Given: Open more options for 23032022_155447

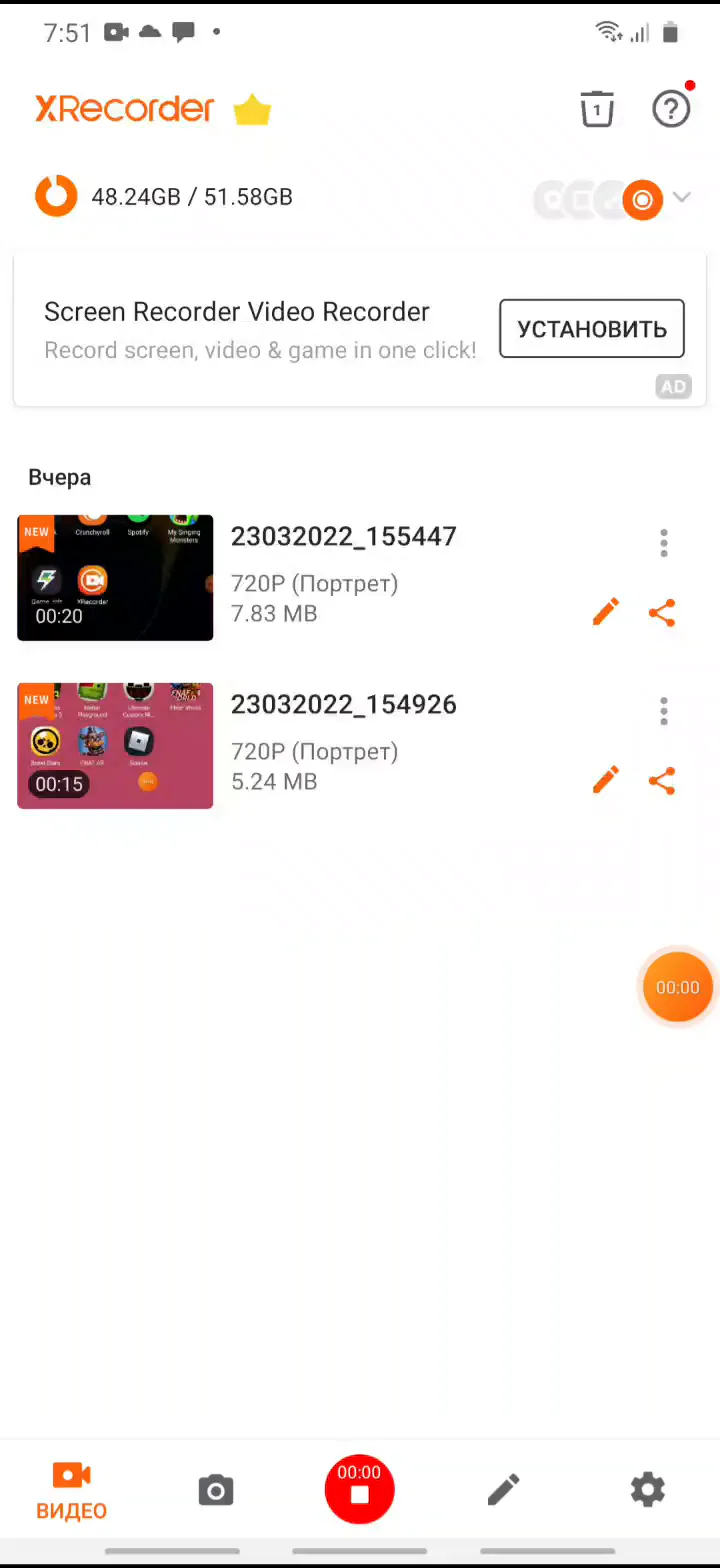Looking at the screenshot, I should [664, 543].
